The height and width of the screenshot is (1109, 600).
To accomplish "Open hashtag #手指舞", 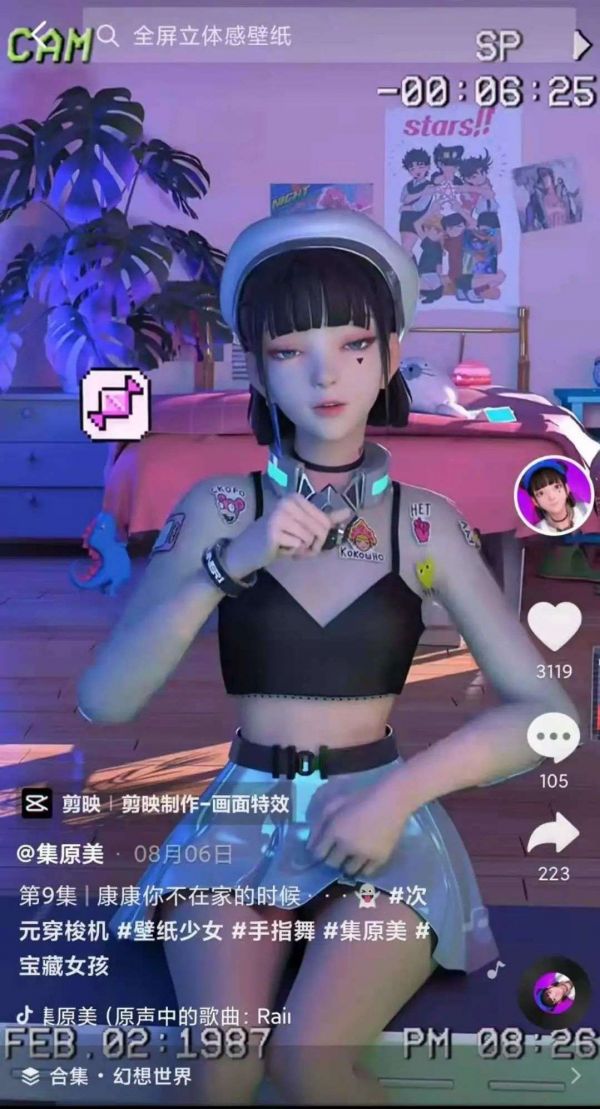I will [273, 930].
